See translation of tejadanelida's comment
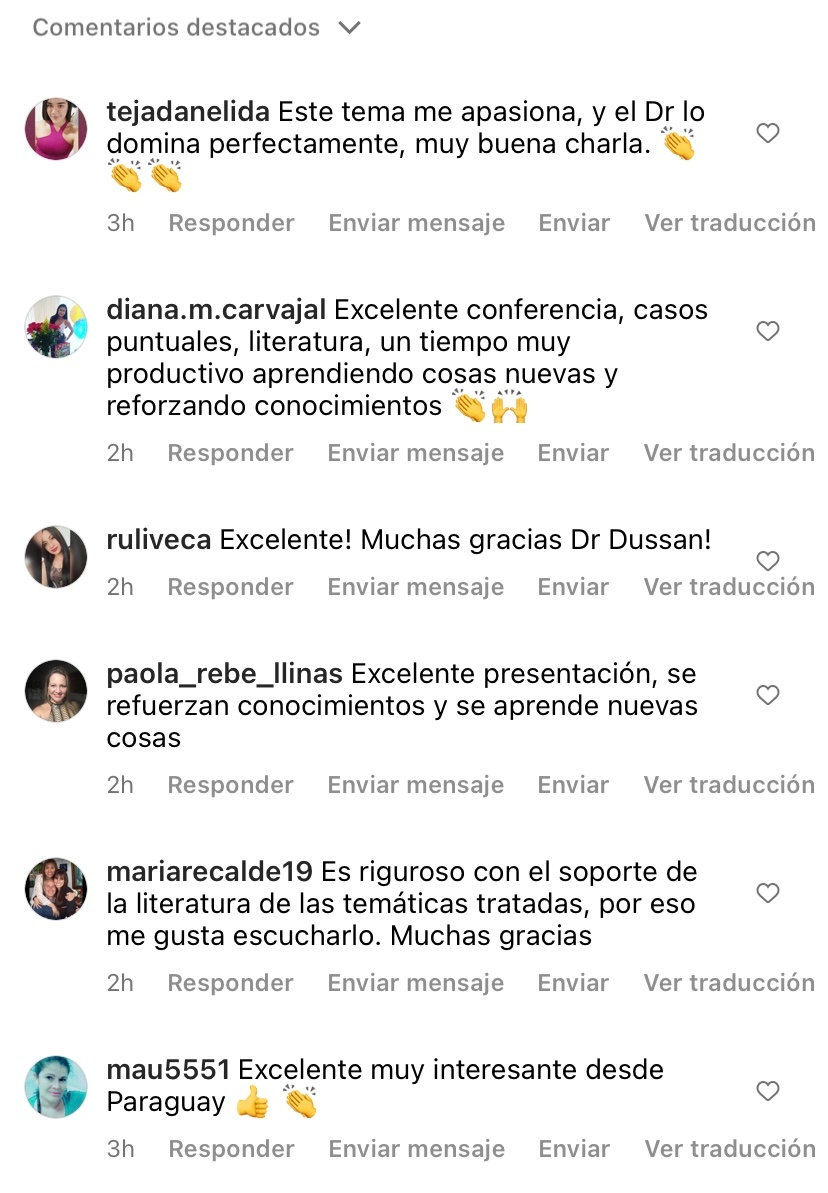This screenshot has height=1193, width=828. (x=729, y=223)
